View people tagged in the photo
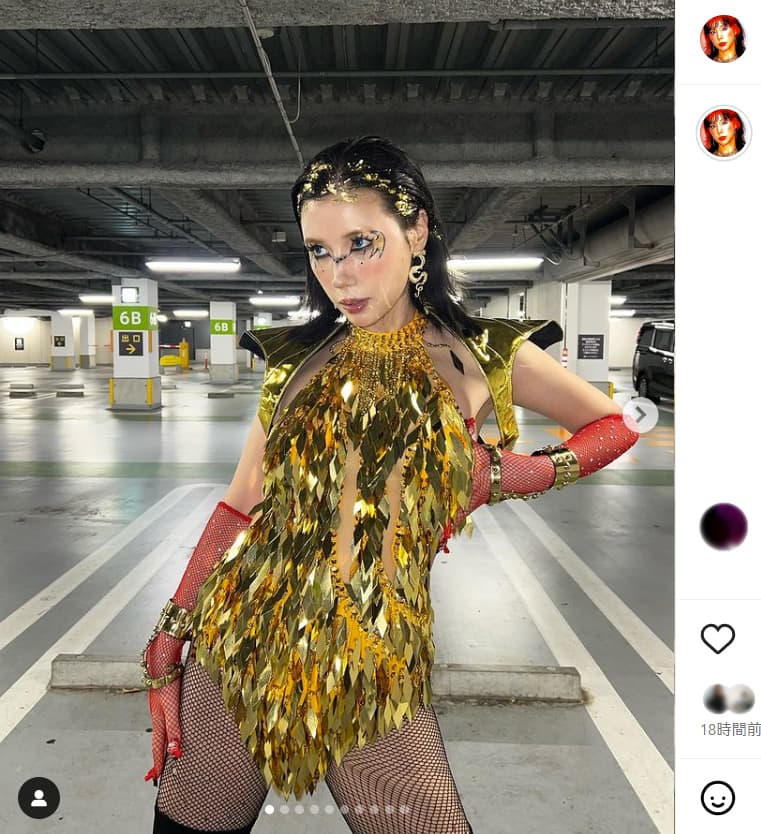 coord(39,797)
